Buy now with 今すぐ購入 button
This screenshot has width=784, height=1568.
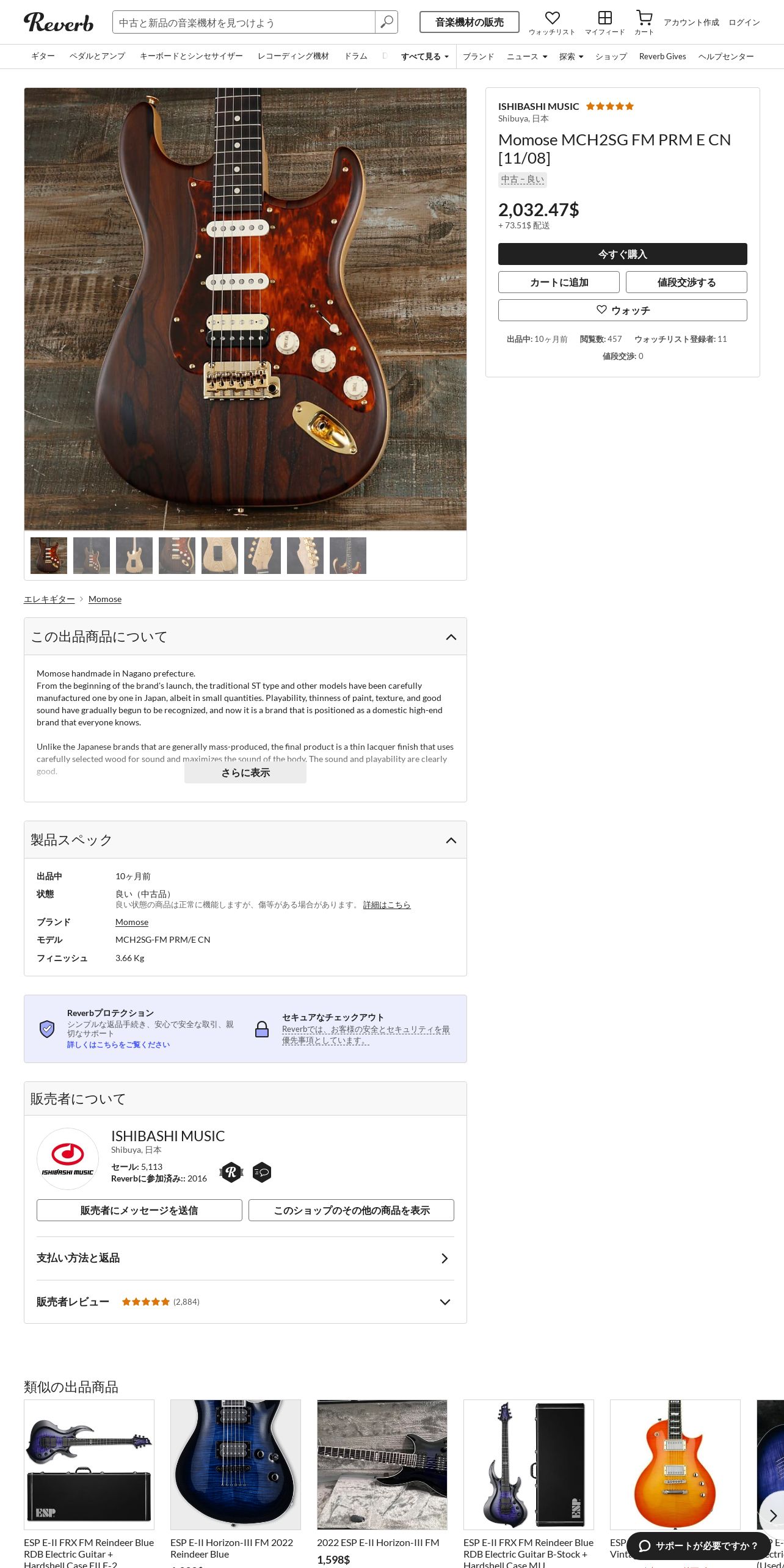pos(623,254)
